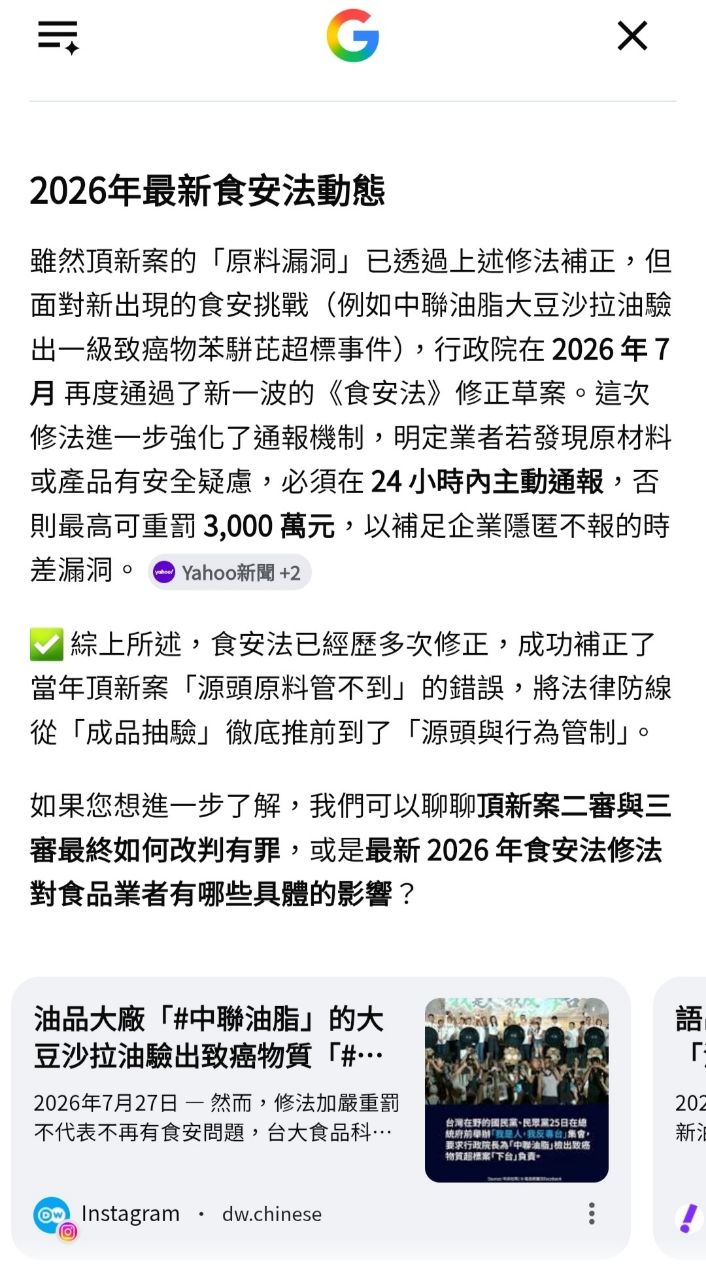Close the Google AI overview
This screenshot has width=706, height=1280.
(x=632, y=36)
